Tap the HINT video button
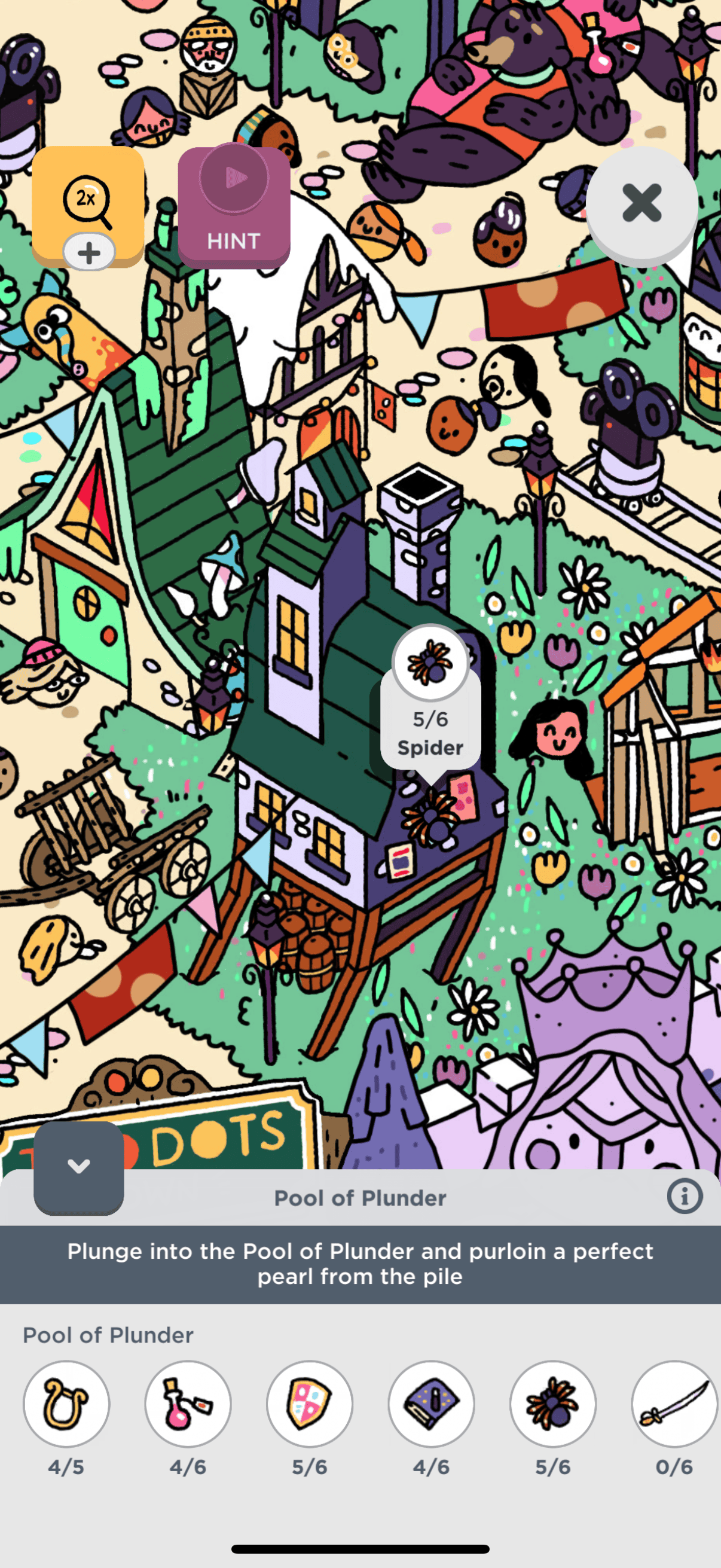This screenshot has height=1568, width=721. 234,207
